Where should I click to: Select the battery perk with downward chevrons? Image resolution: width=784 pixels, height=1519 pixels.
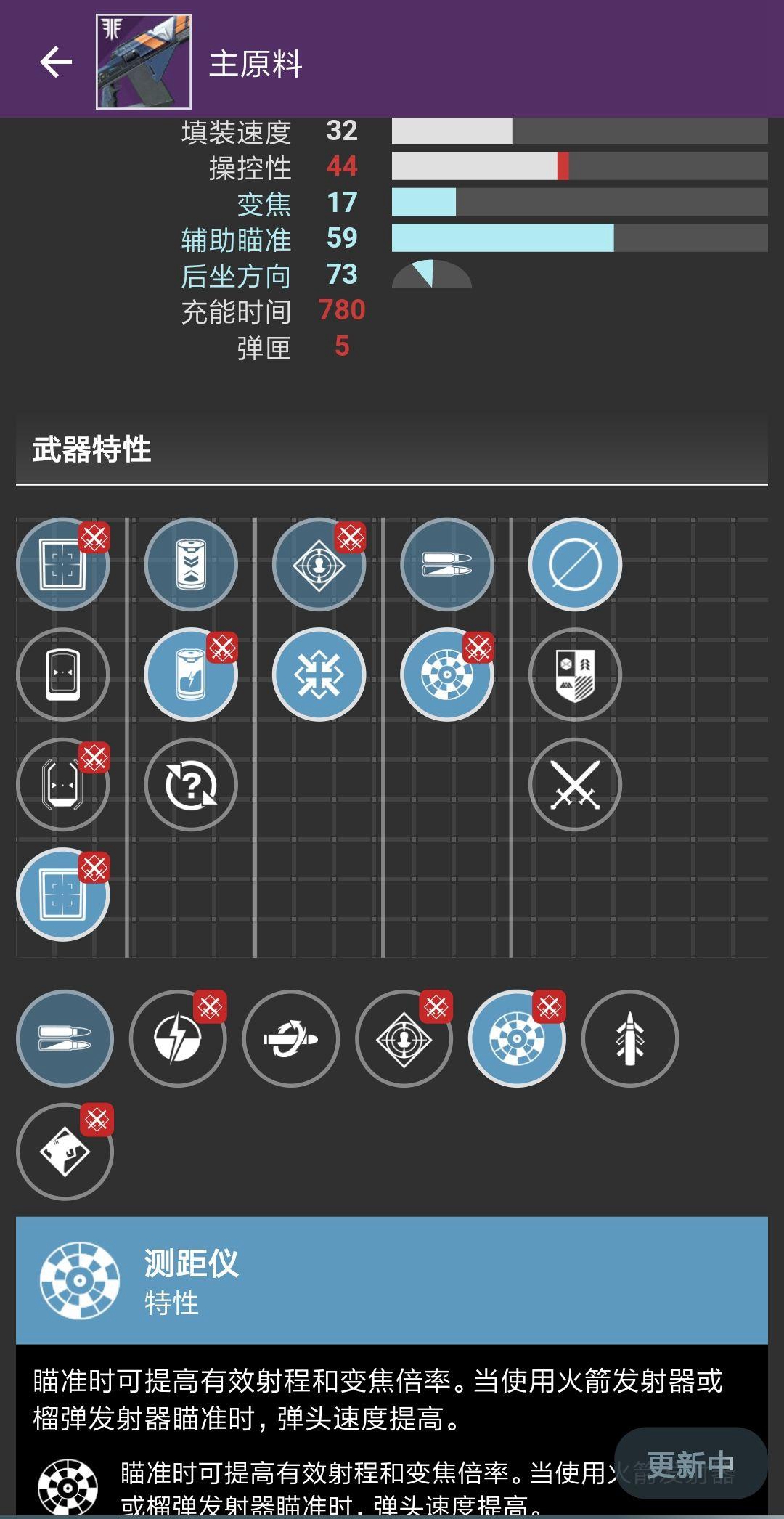tap(191, 564)
